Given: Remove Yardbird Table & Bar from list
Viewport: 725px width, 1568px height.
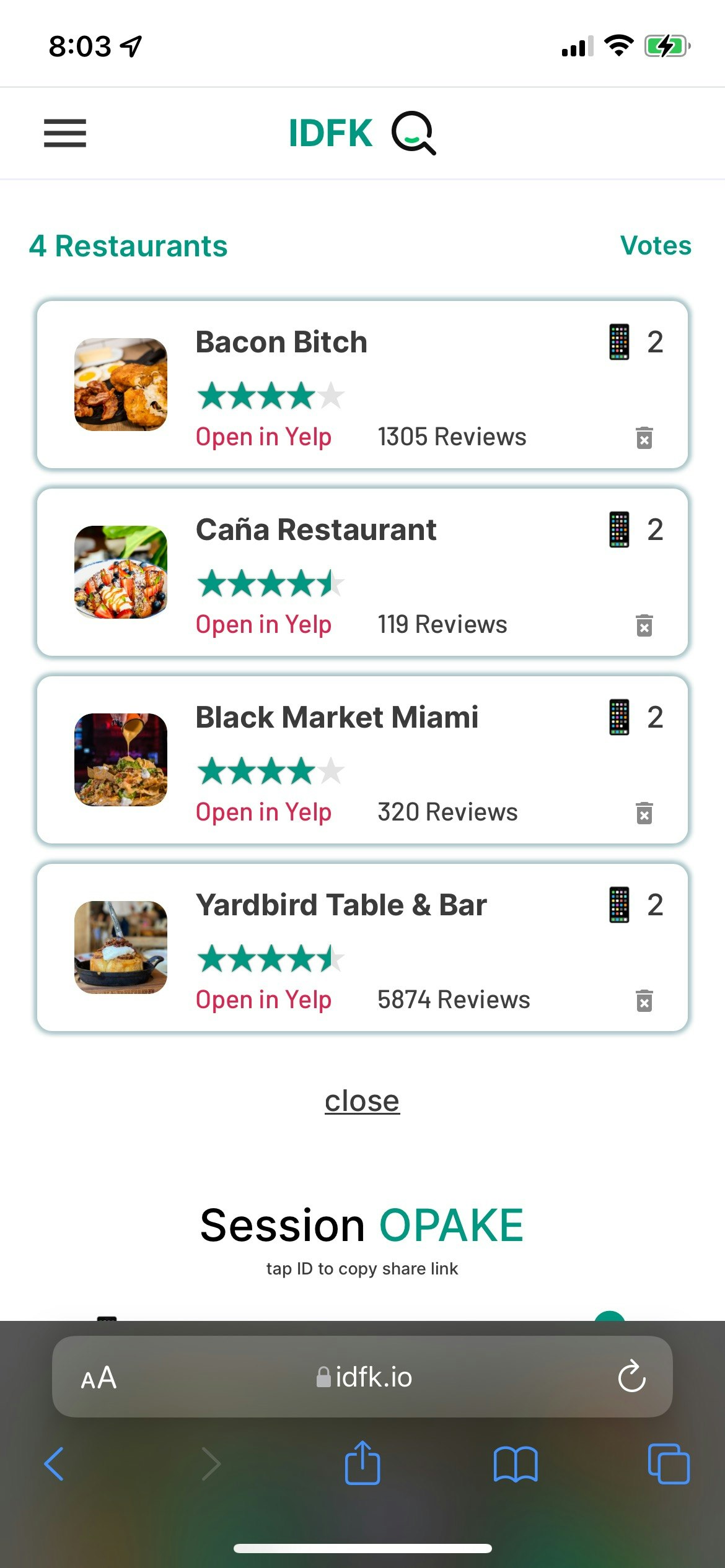Looking at the screenshot, I should point(644,1001).
